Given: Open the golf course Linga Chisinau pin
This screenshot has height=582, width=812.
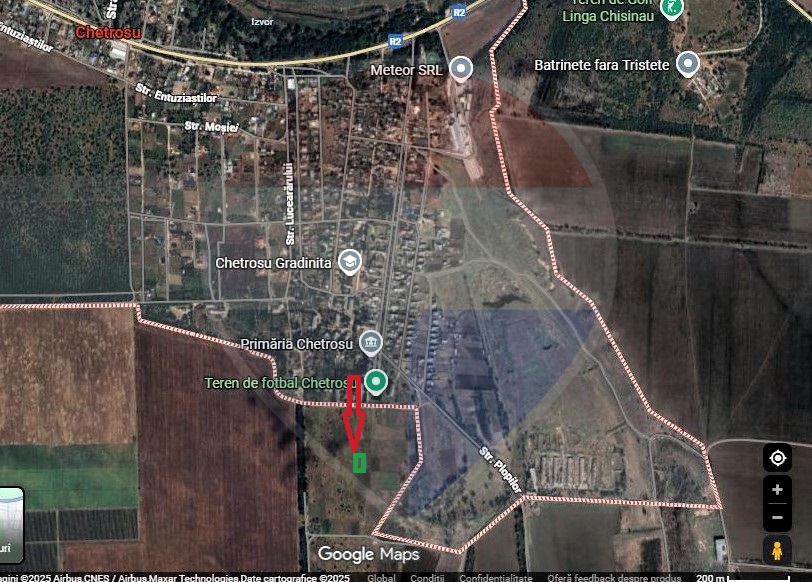Looking at the screenshot, I should point(674,9).
